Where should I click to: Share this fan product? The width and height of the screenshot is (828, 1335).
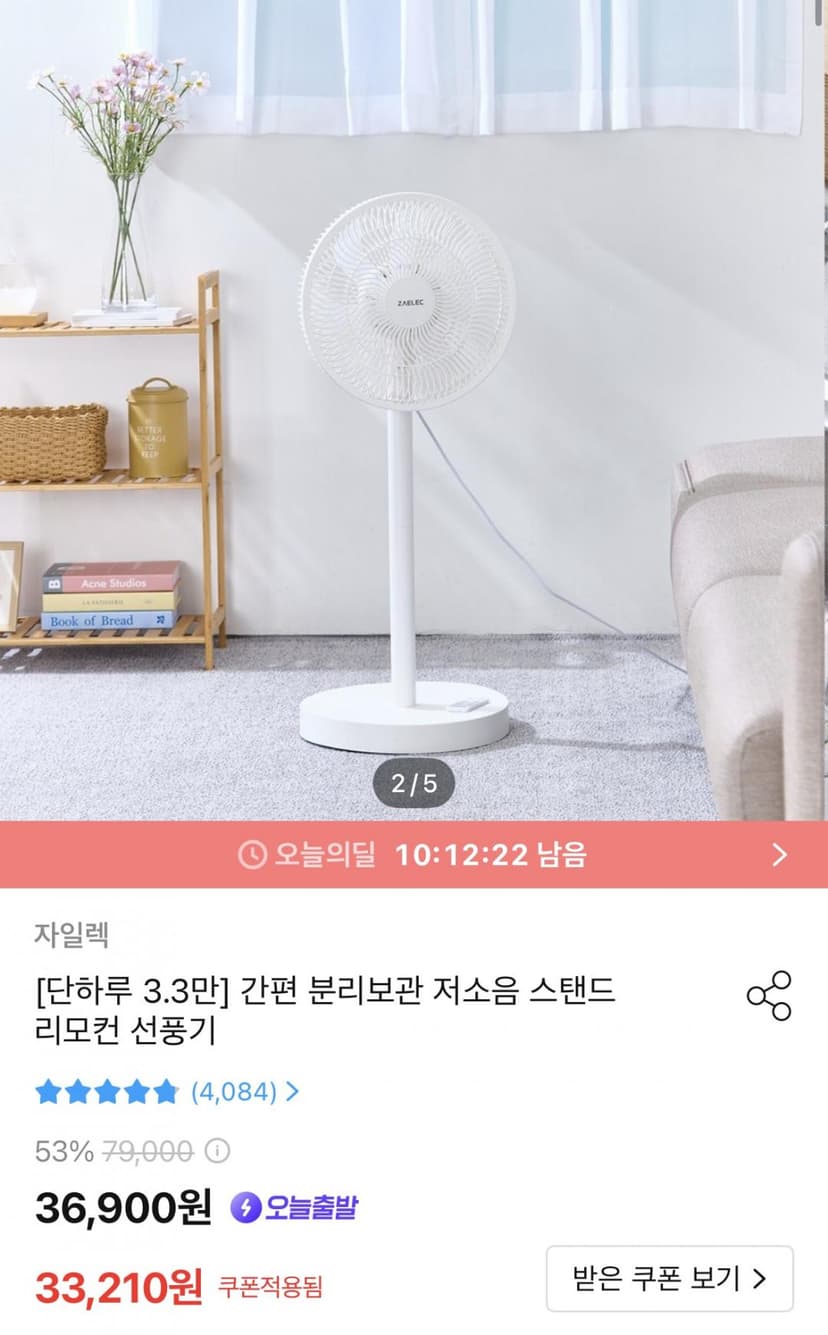[x=769, y=996]
